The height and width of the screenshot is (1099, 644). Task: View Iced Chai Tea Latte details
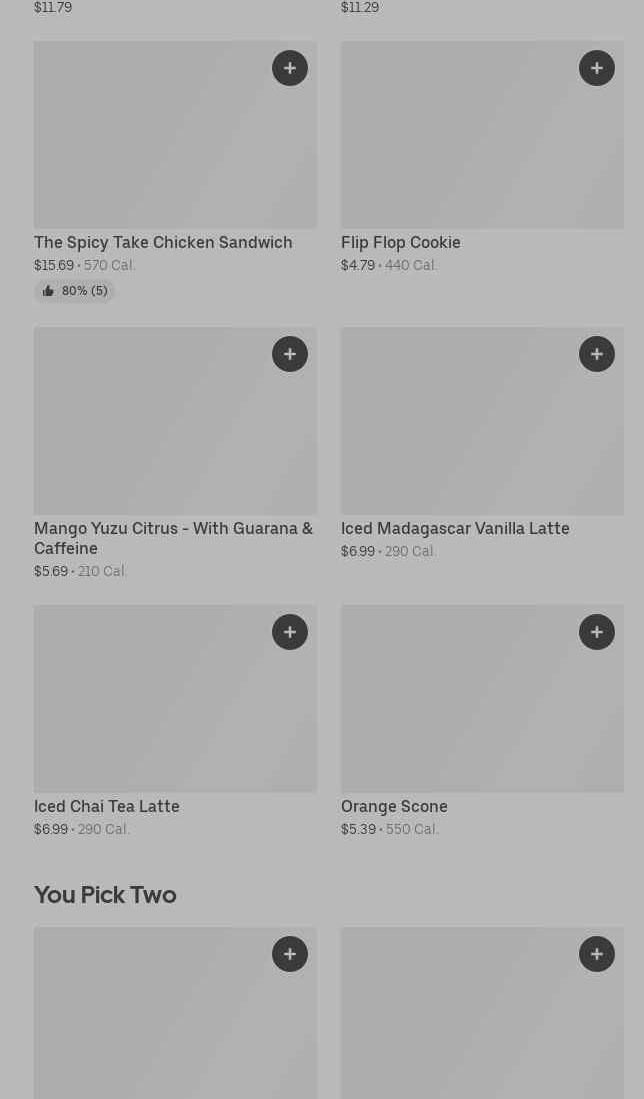tap(107, 806)
